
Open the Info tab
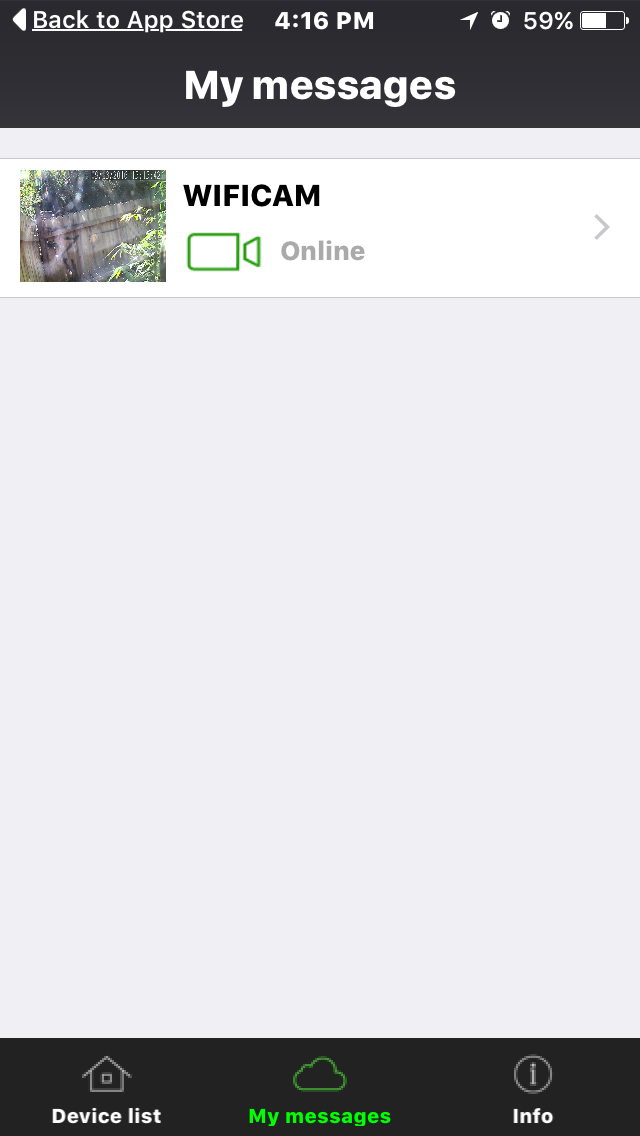532,1090
